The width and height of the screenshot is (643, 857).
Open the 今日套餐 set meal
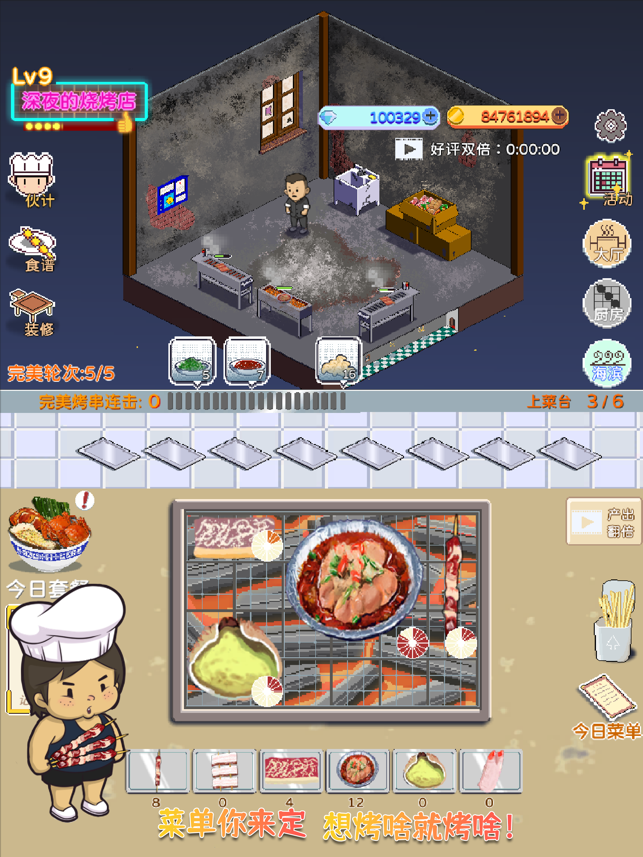coord(48,541)
